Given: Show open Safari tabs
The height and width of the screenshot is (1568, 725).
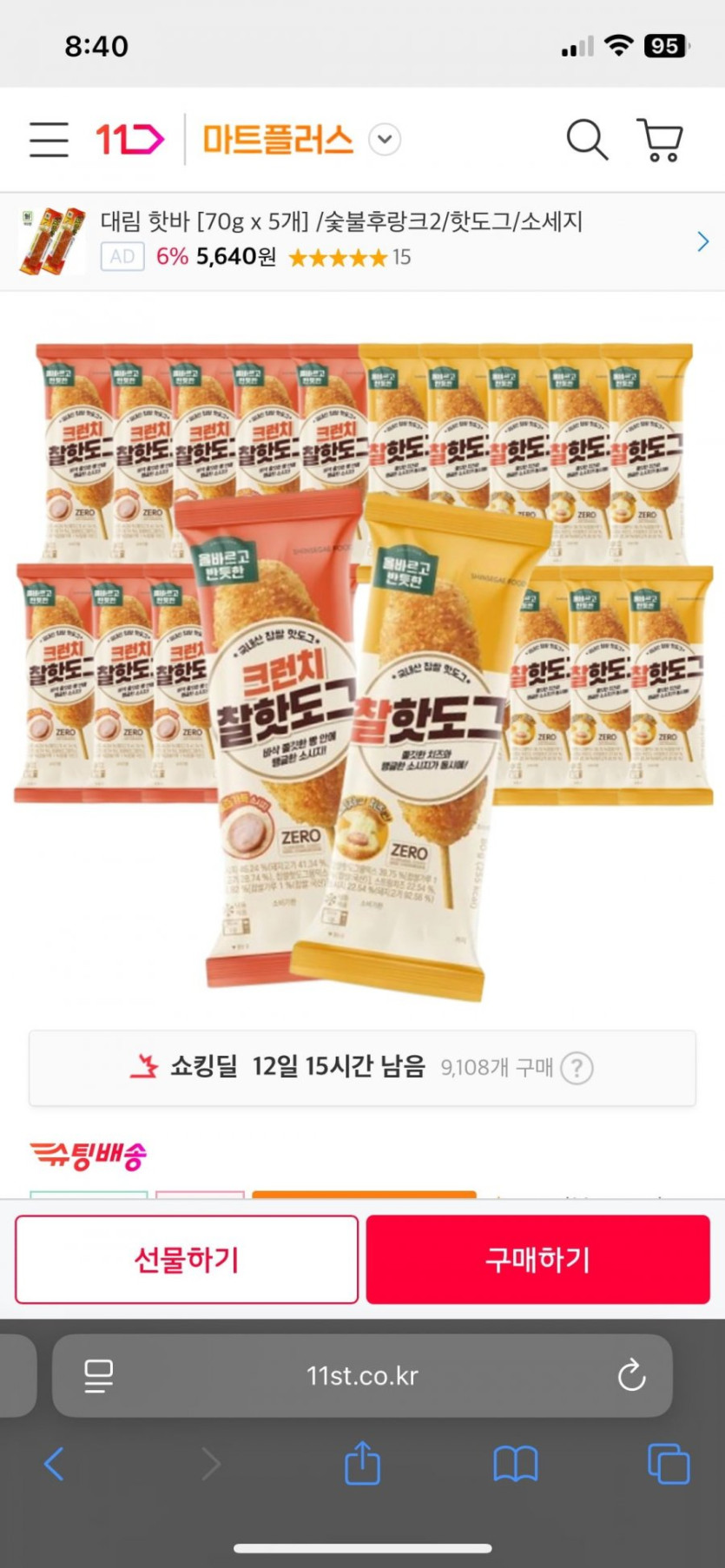Looking at the screenshot, I should coord(669,1464).
